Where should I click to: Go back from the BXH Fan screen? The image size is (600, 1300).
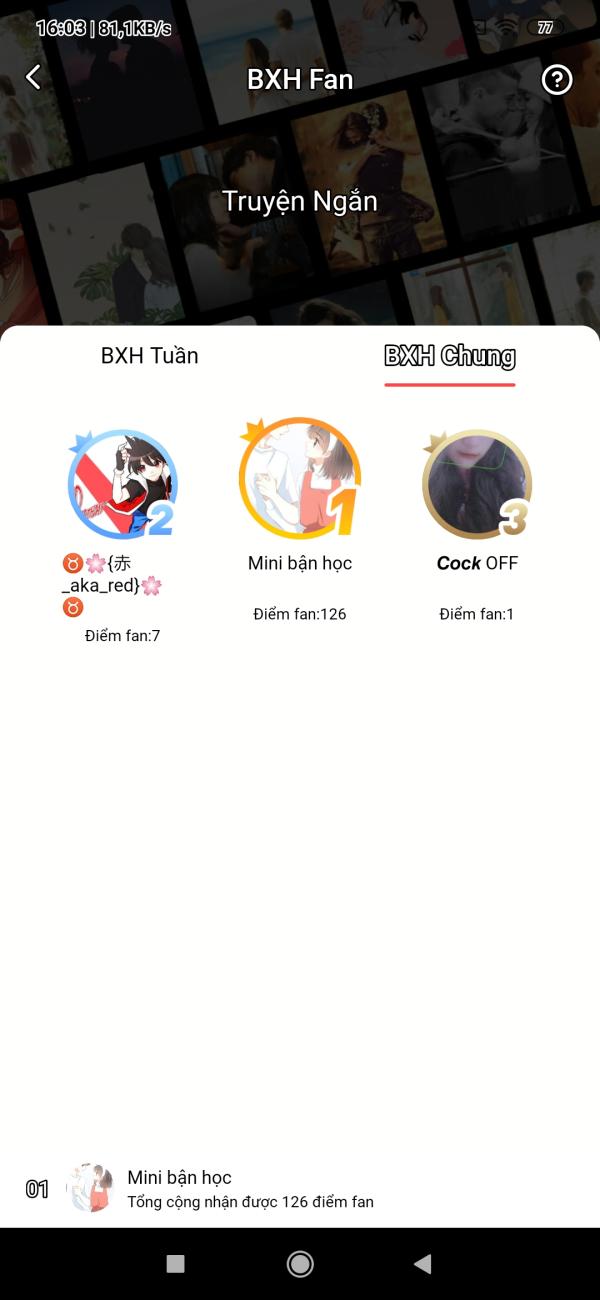[34, 78]
